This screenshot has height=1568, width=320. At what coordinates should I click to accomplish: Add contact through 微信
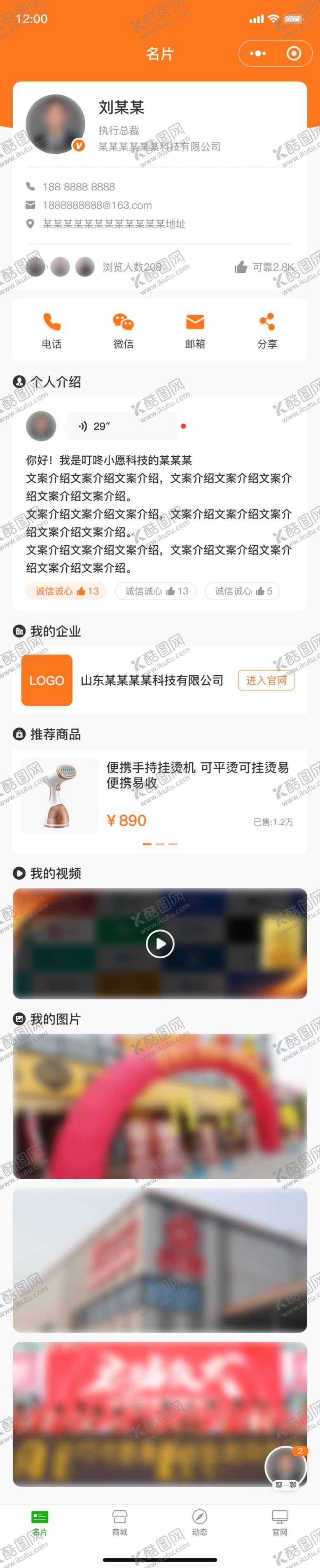[124, 331]
